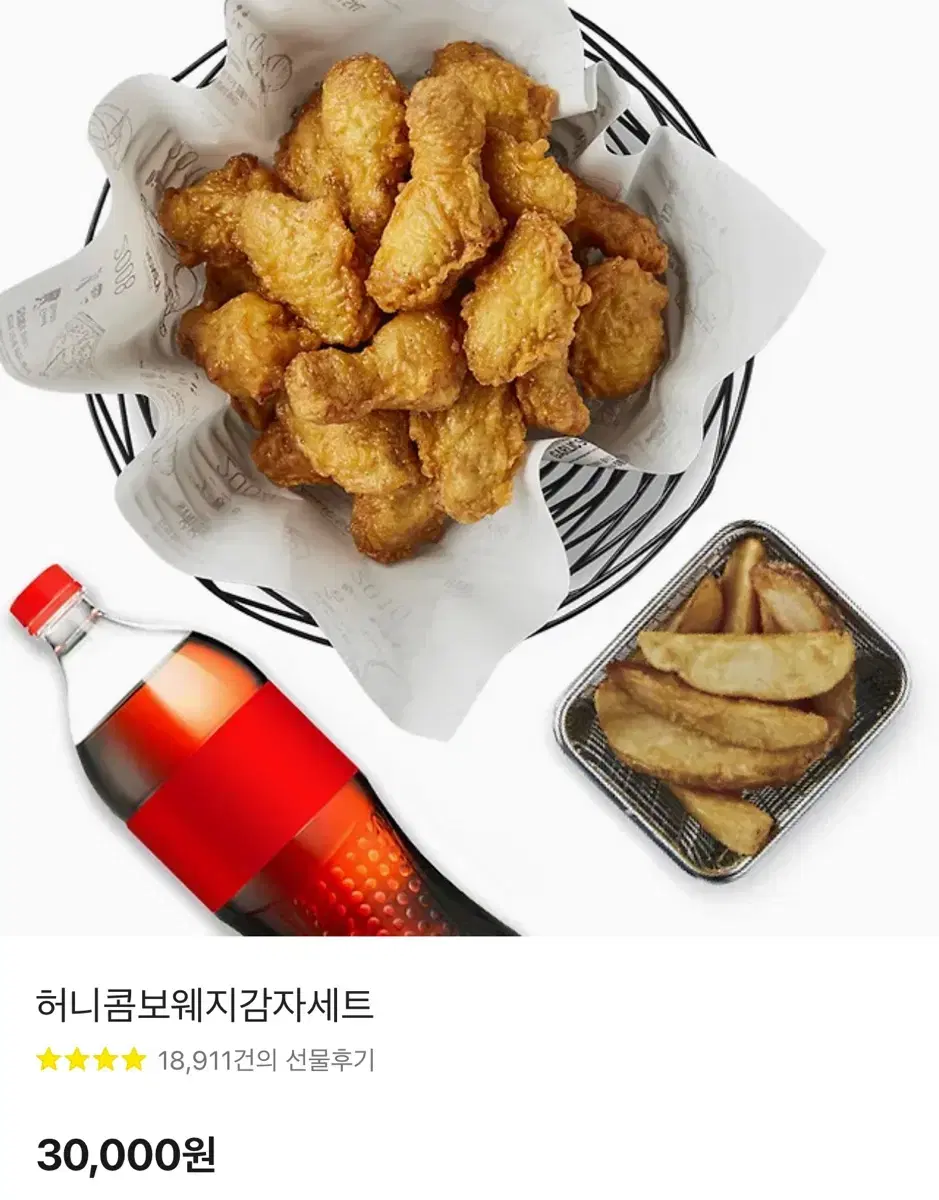Click the fried chicken basket photo
Viewport: 939px width, 1200px height.
[400, 300]
